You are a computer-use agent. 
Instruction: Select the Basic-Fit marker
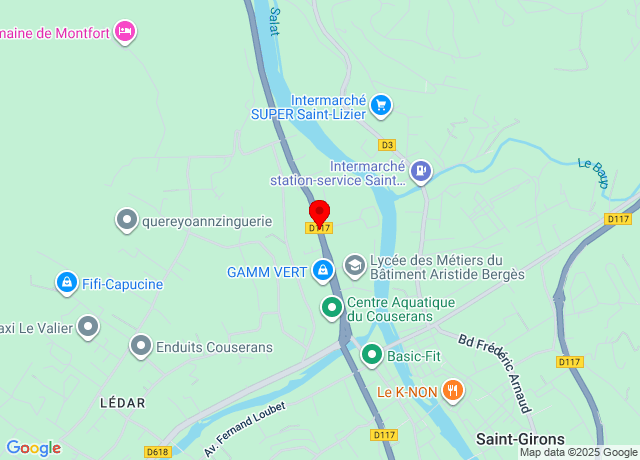372,354
